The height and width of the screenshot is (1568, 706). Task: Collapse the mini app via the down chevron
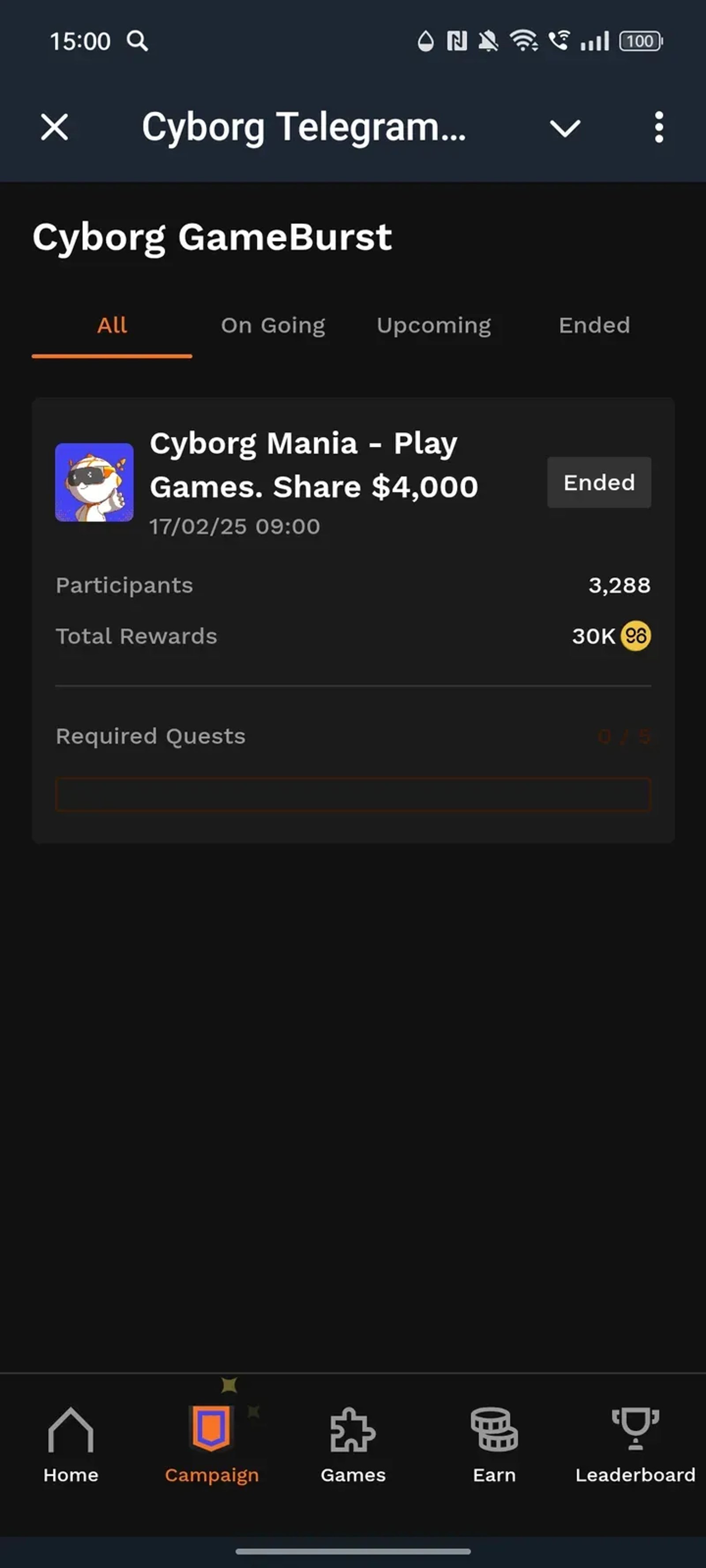[x=565, y=128]
